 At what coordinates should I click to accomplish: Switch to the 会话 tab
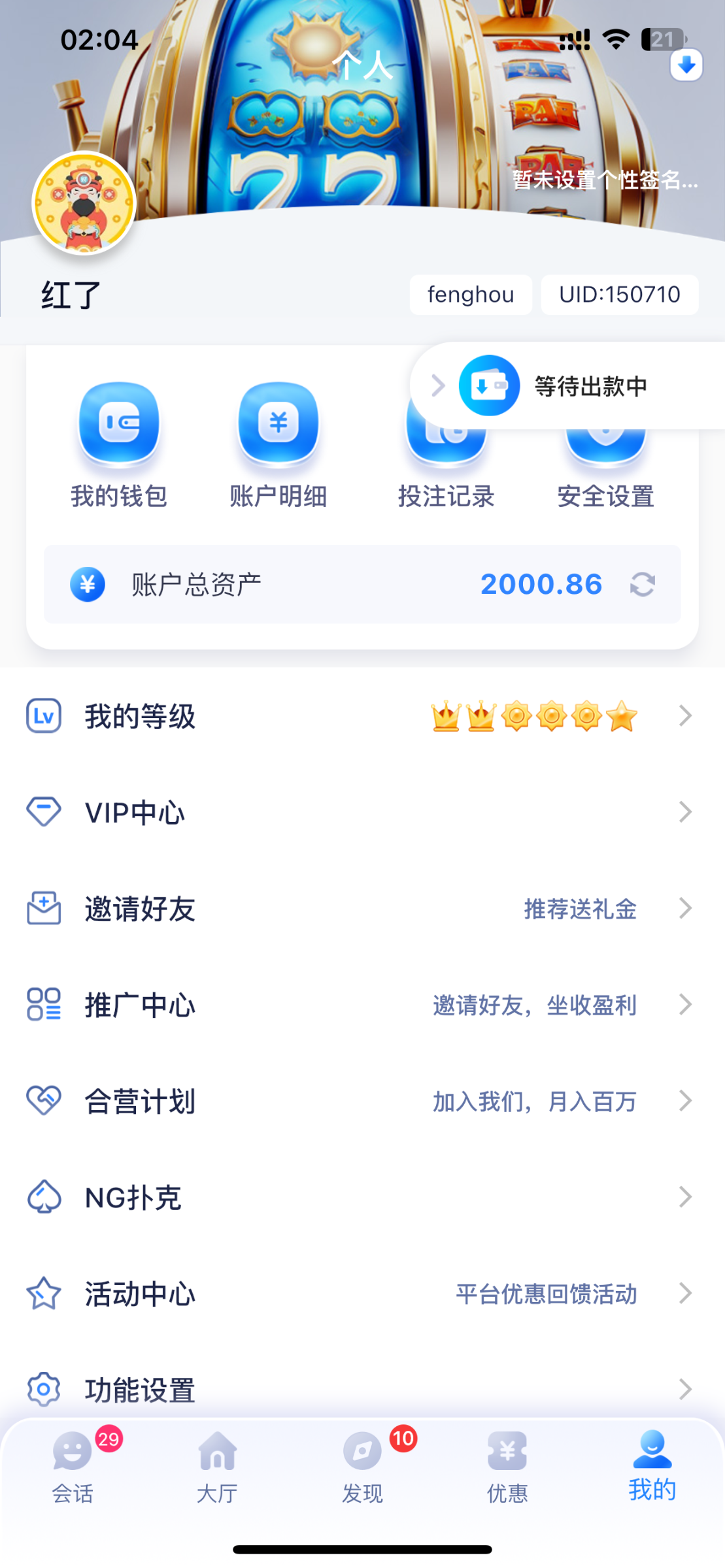73,1465
